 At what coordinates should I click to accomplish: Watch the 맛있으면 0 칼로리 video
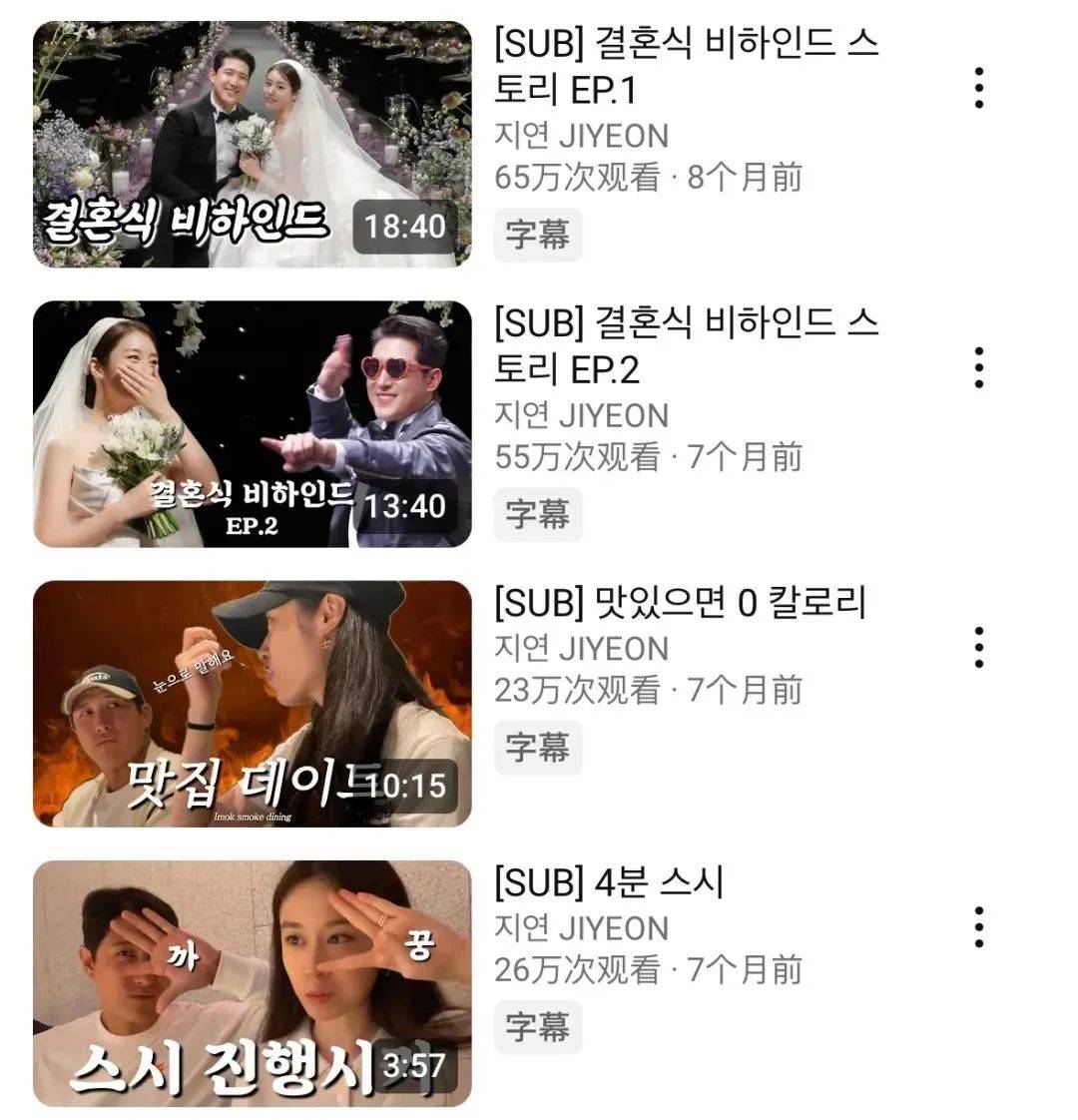tap(252, 704)
